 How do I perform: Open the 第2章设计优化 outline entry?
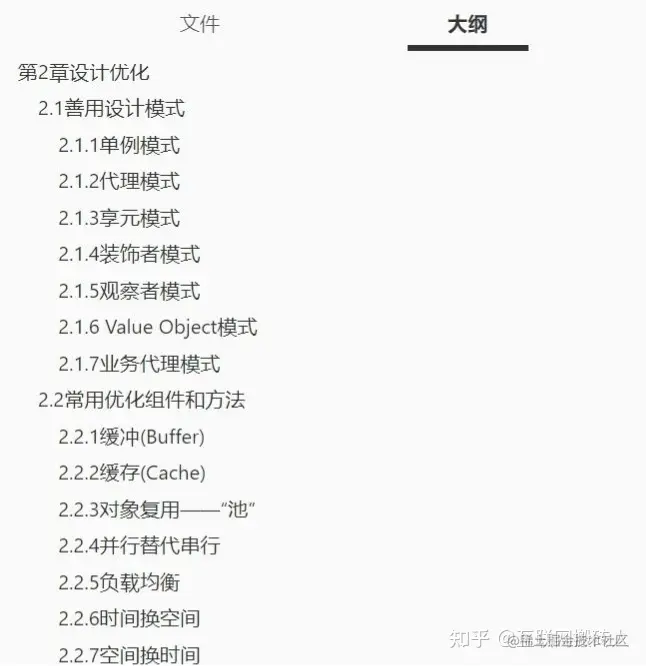[84, 72]
